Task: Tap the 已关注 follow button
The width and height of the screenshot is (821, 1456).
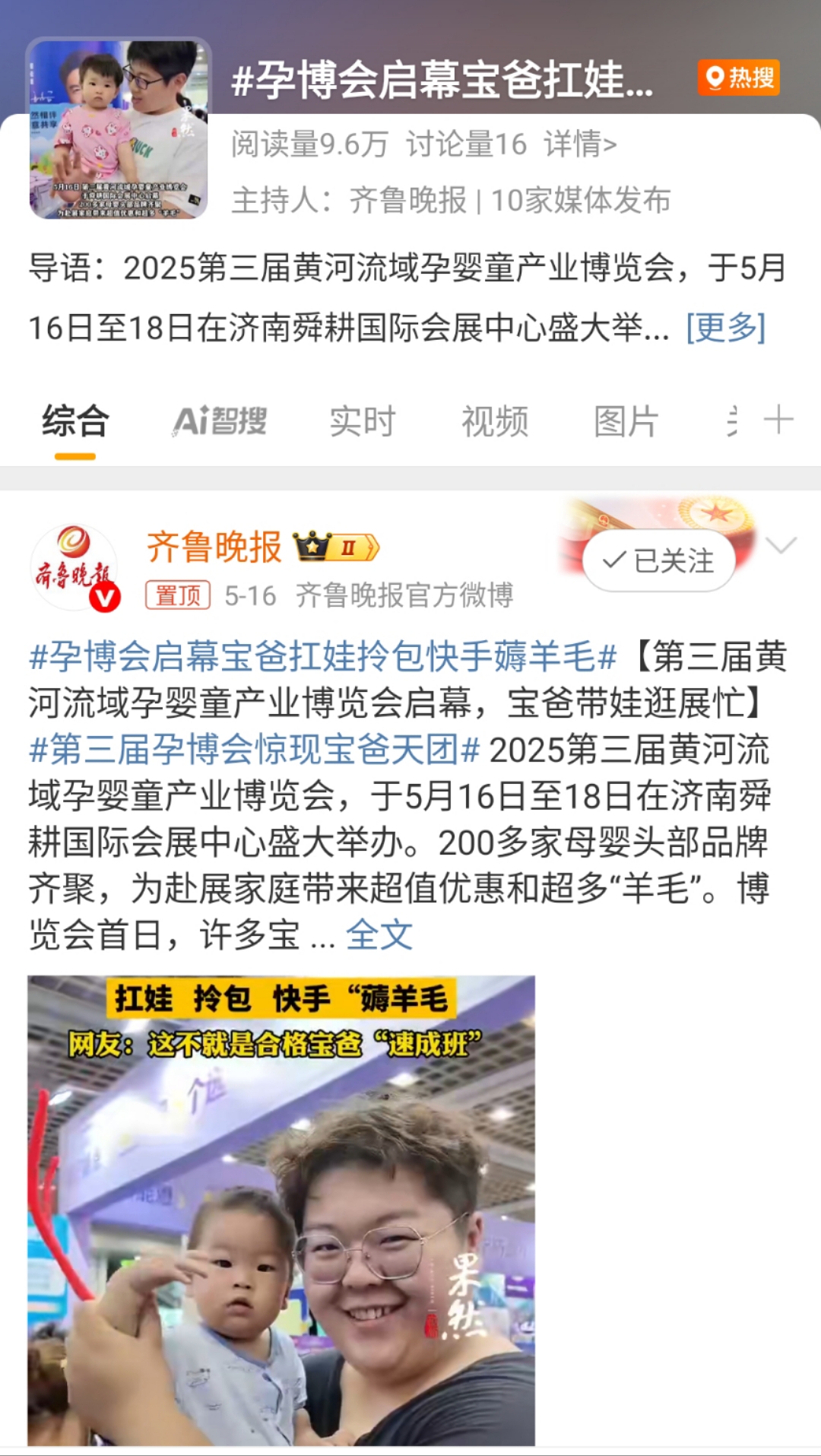Action: pyautogui.click(x=659, y=561)
